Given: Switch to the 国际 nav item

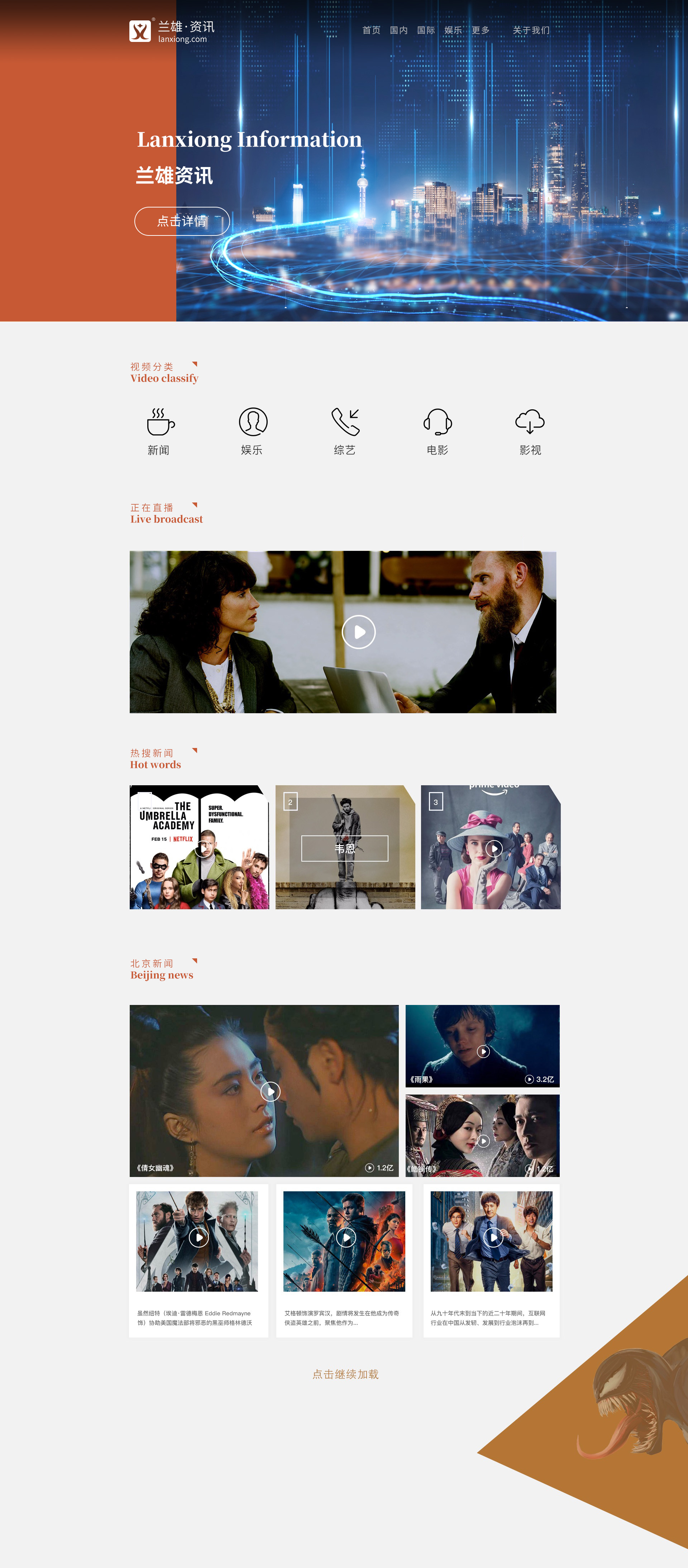Looking at the screenshot, I should [x=426, y=30].
